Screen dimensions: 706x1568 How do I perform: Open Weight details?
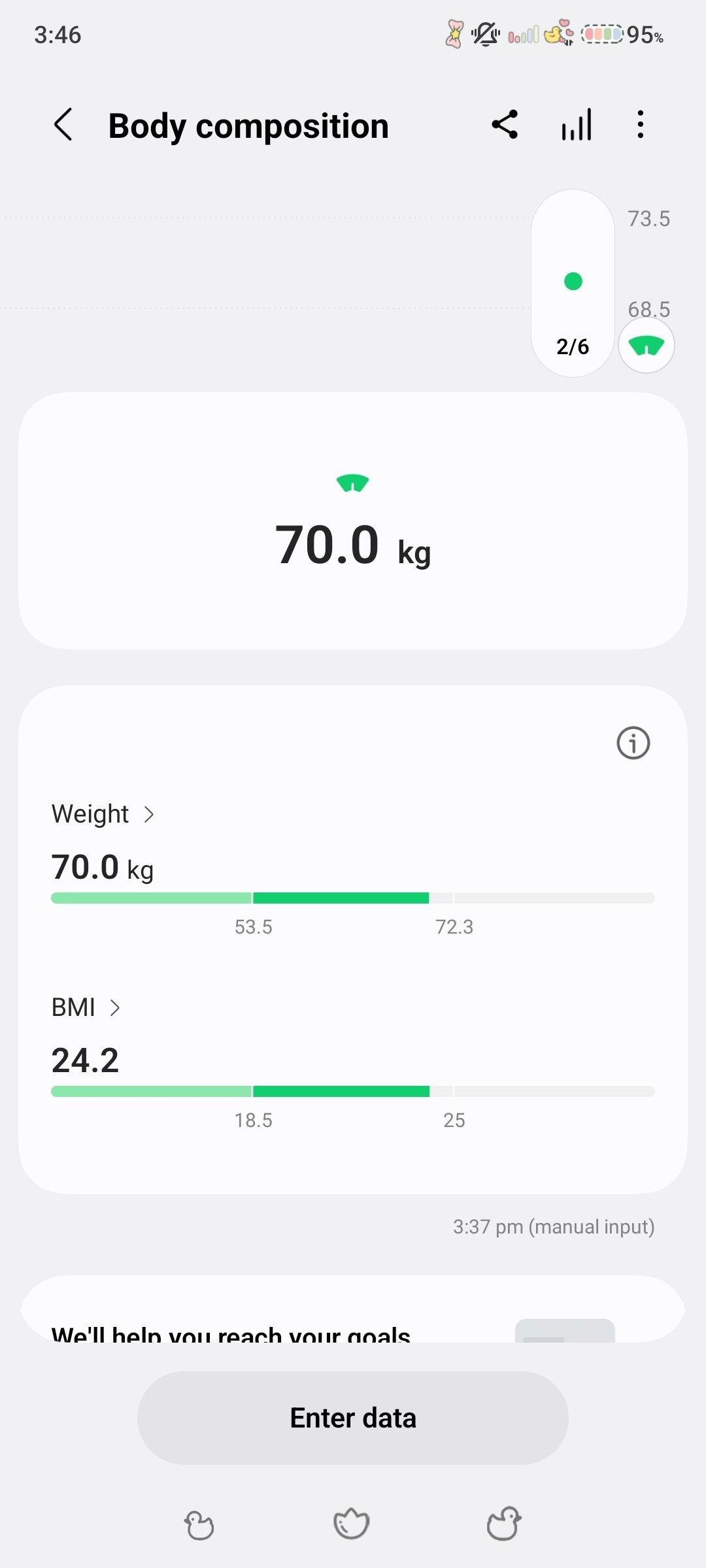pyautogui.click(x=103, y=814)
